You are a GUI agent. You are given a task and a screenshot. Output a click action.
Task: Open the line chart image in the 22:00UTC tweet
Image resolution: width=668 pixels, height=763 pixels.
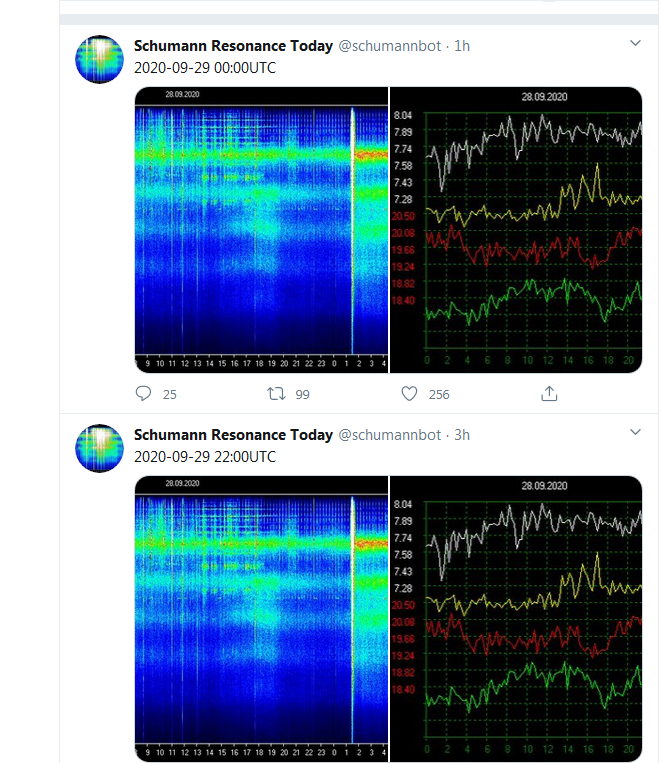(x=516, y=620)
